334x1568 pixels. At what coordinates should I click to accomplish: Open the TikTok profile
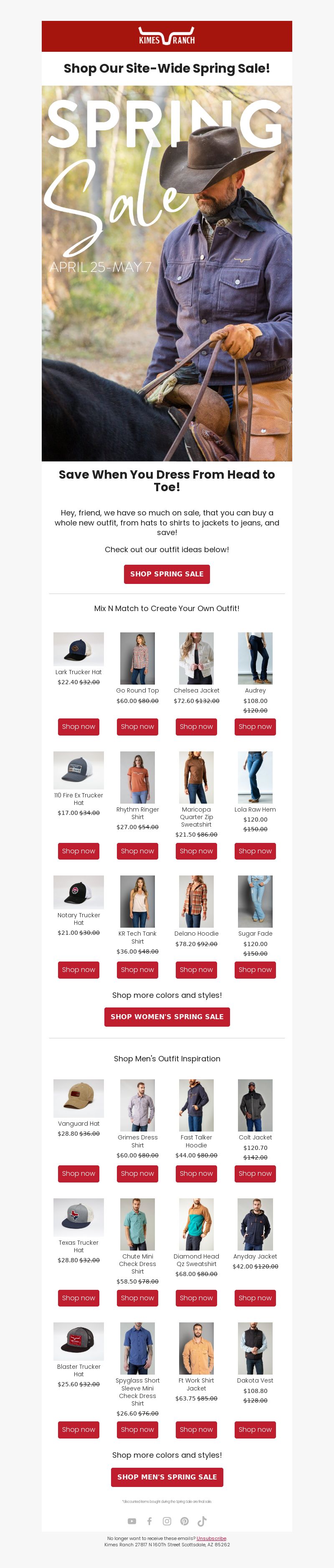coord(202,1520)
